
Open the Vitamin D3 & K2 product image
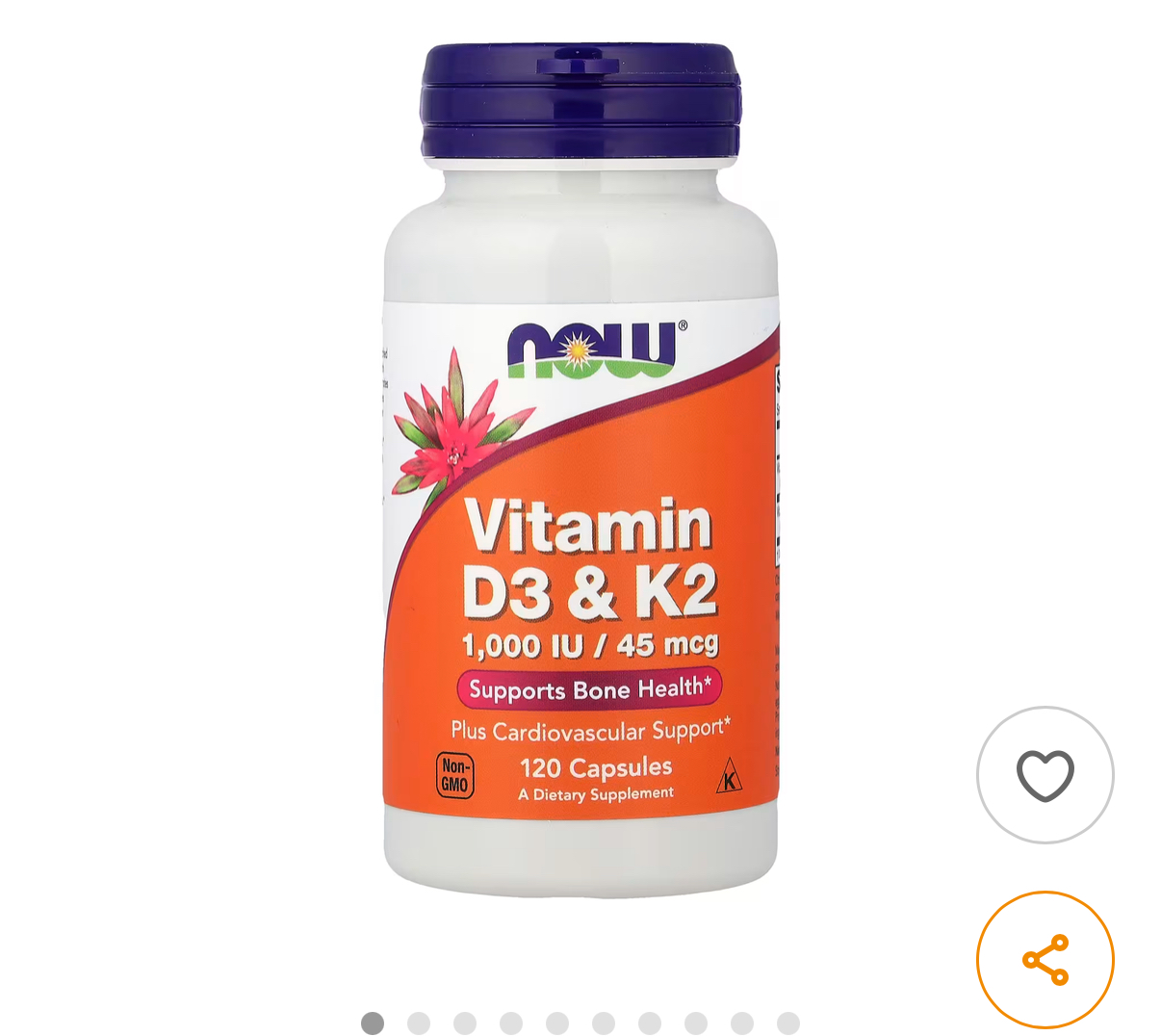pyautogui.click(x=580, y=472)
